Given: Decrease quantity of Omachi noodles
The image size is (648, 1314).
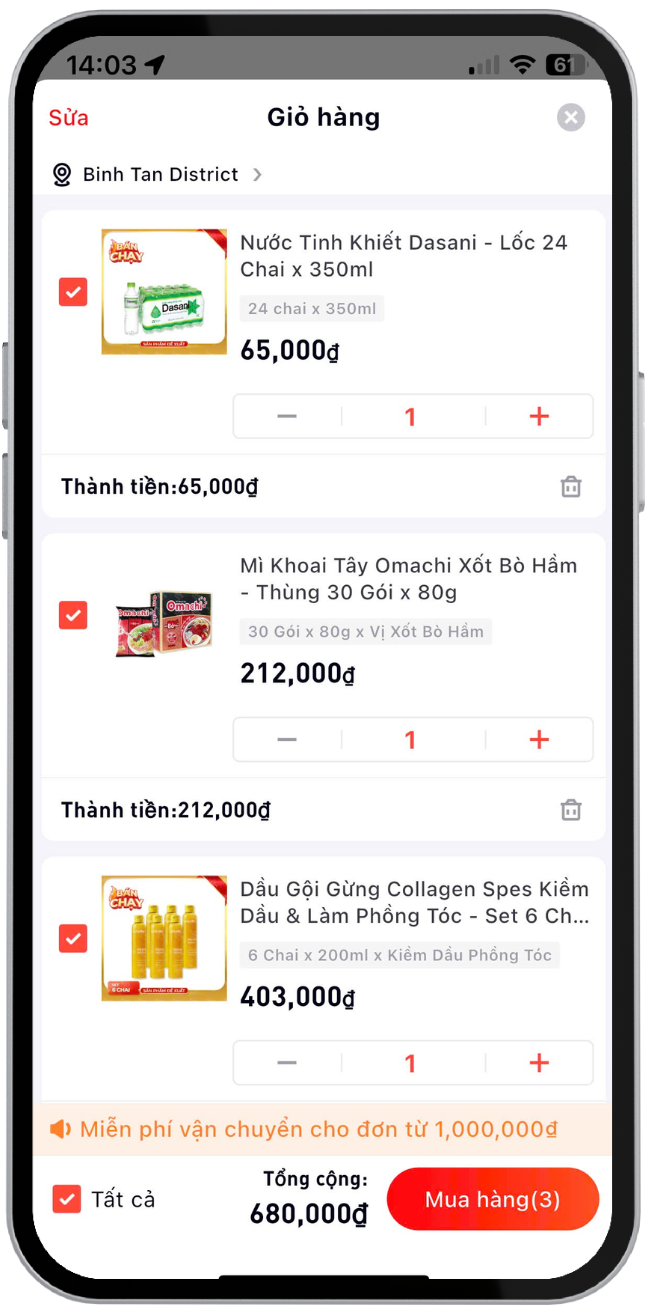Looking at the screenshot, I should 287,740.
